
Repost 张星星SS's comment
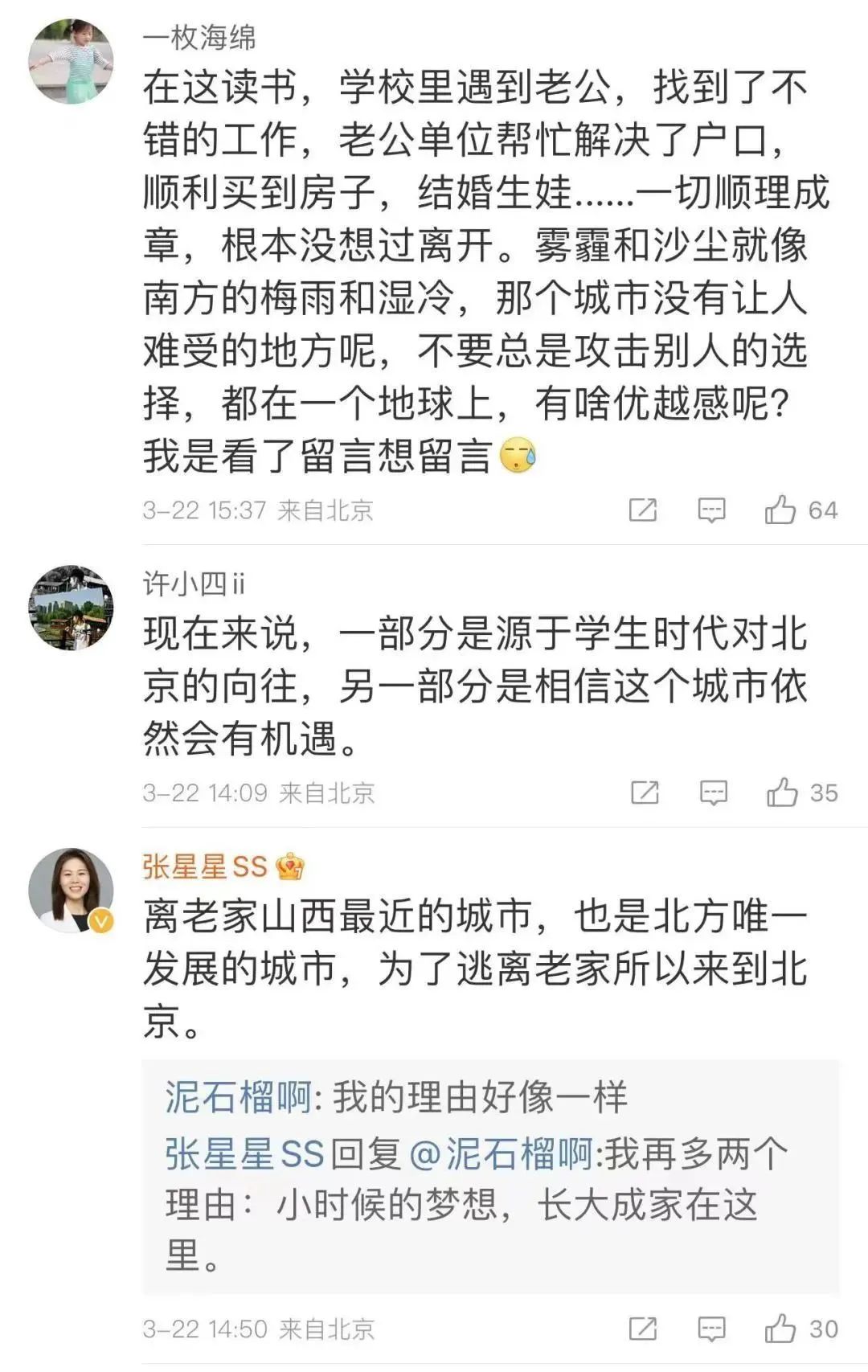click(643, 1329)
